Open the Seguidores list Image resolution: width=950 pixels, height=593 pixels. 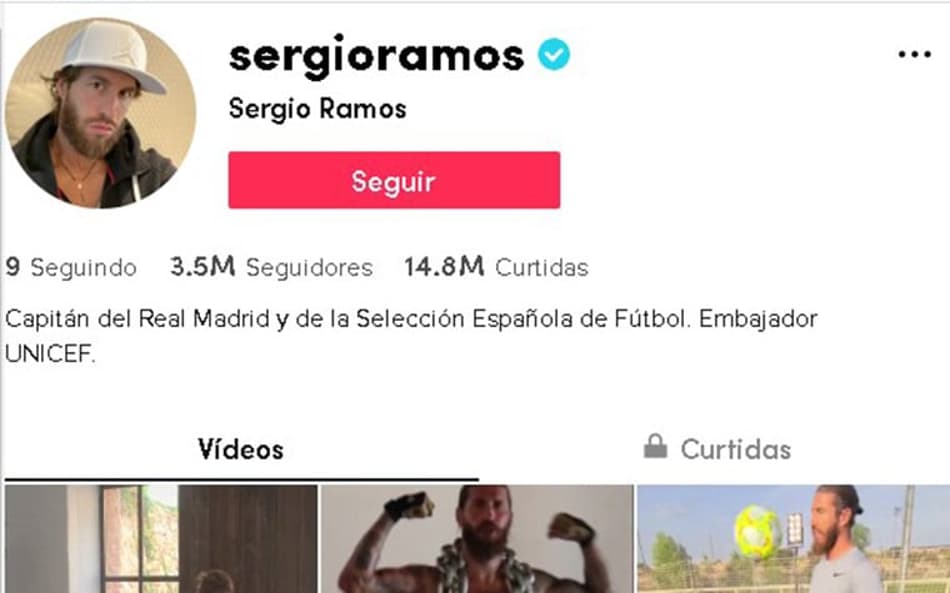click(x=272, y=267)
